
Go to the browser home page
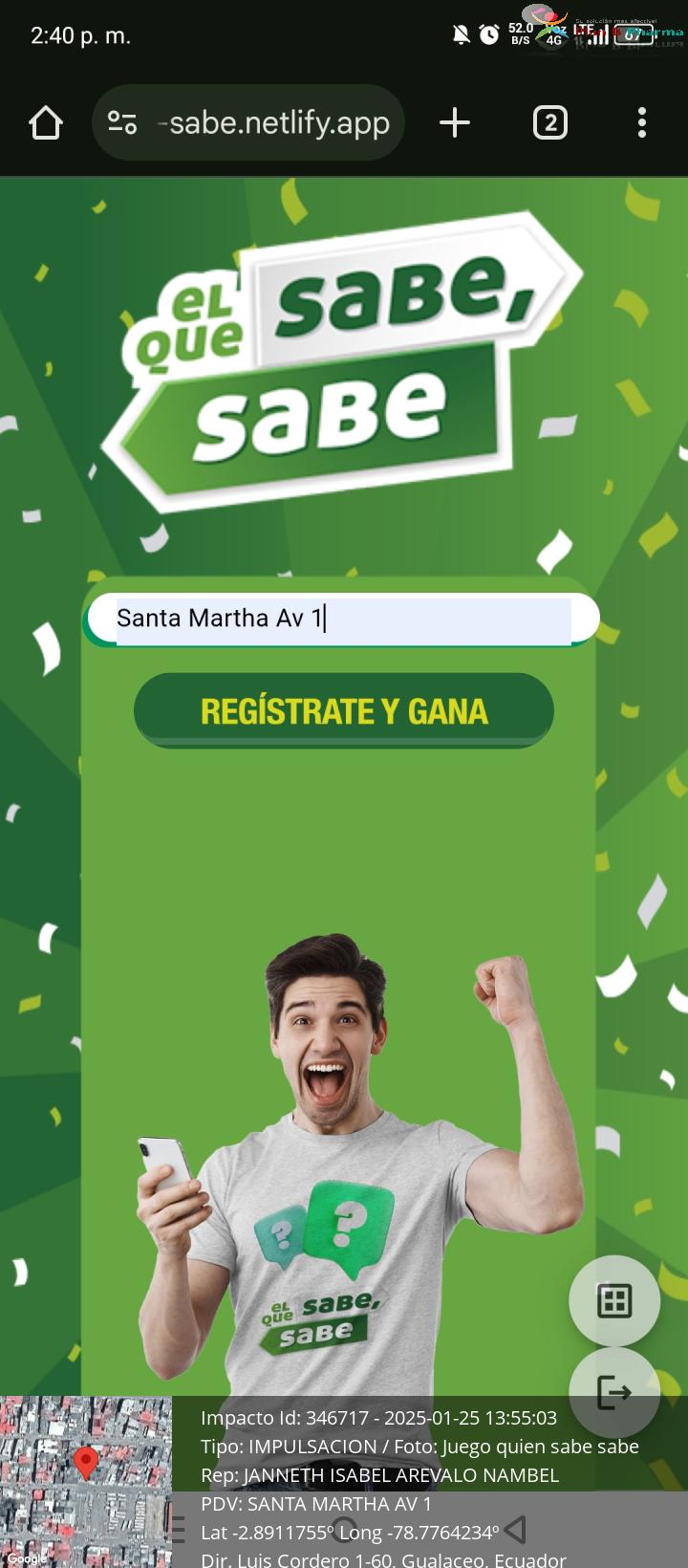tap(46, 122)
